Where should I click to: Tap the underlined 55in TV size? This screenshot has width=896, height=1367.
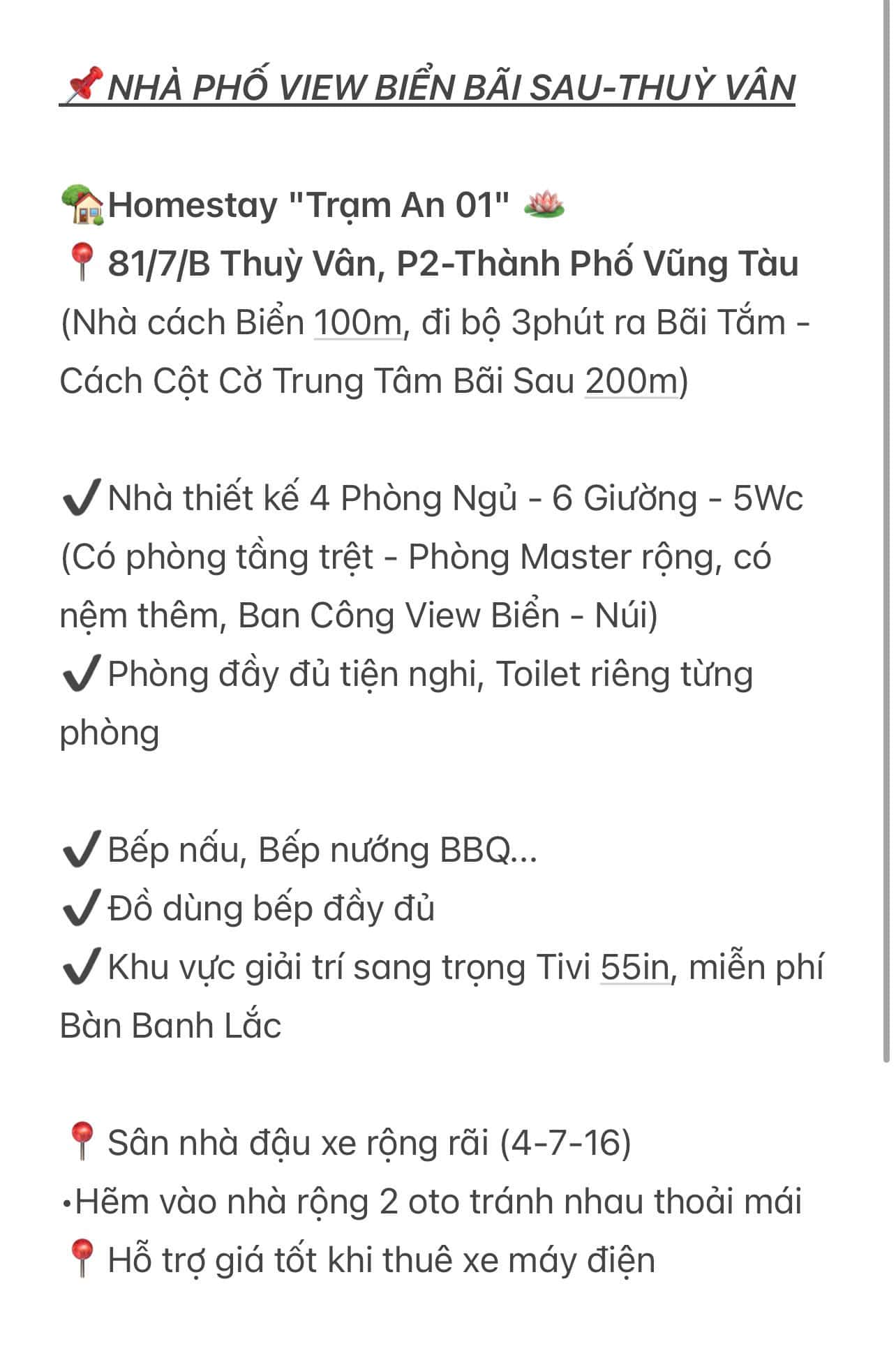634,968
